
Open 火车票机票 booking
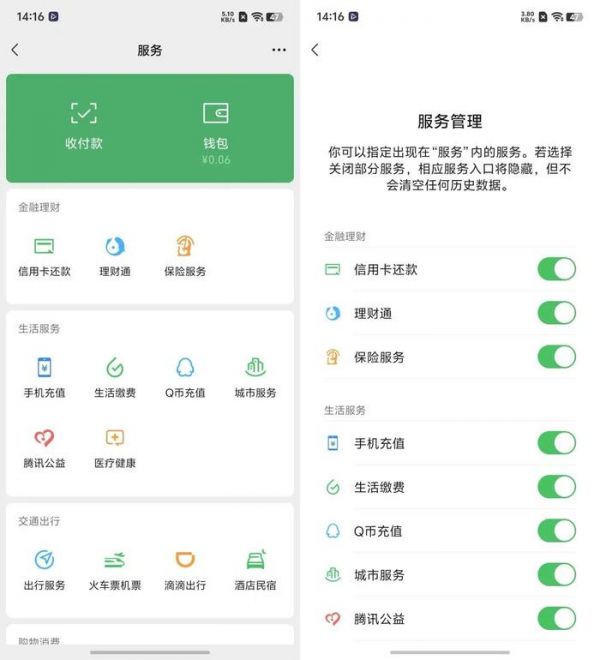click(x=115, y=570)
